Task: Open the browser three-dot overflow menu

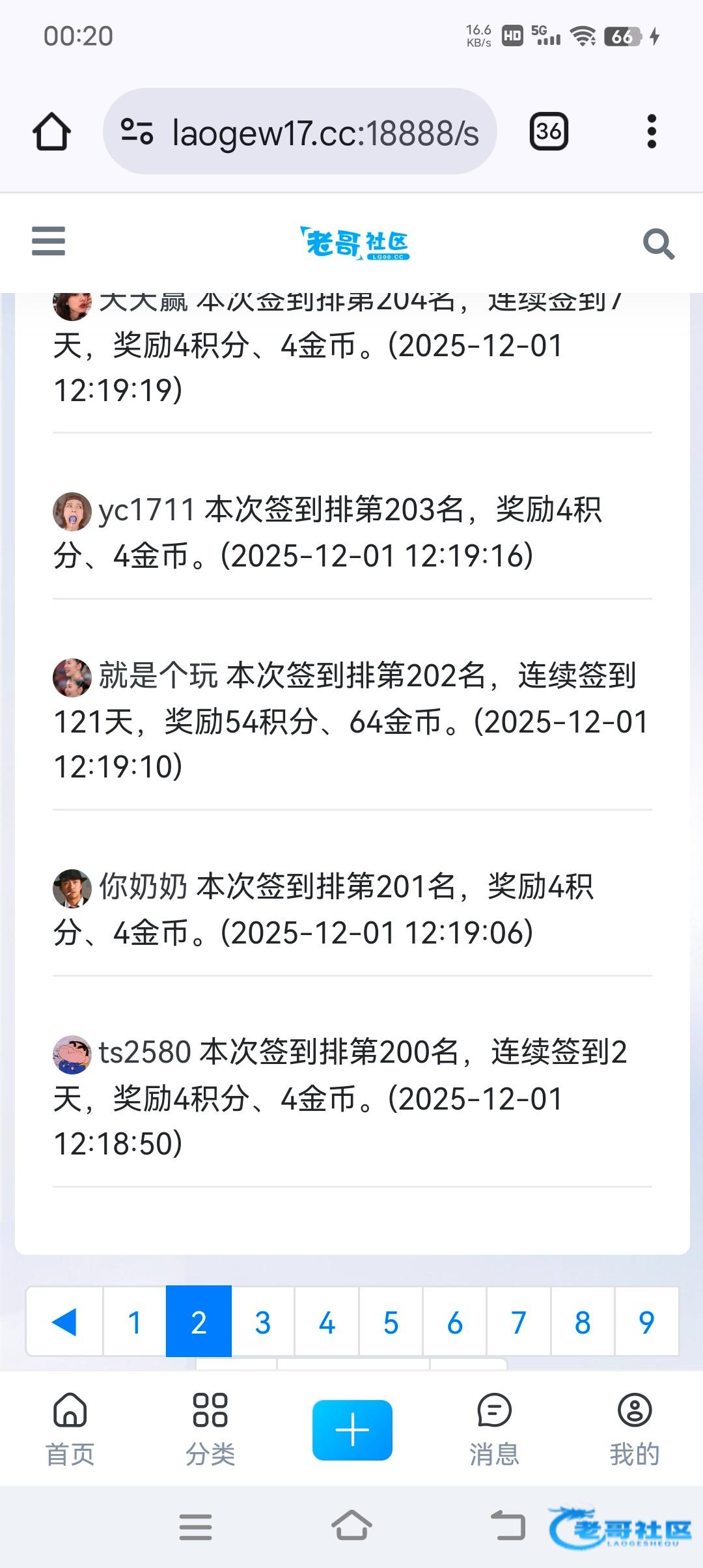Action: click(652, 132)
